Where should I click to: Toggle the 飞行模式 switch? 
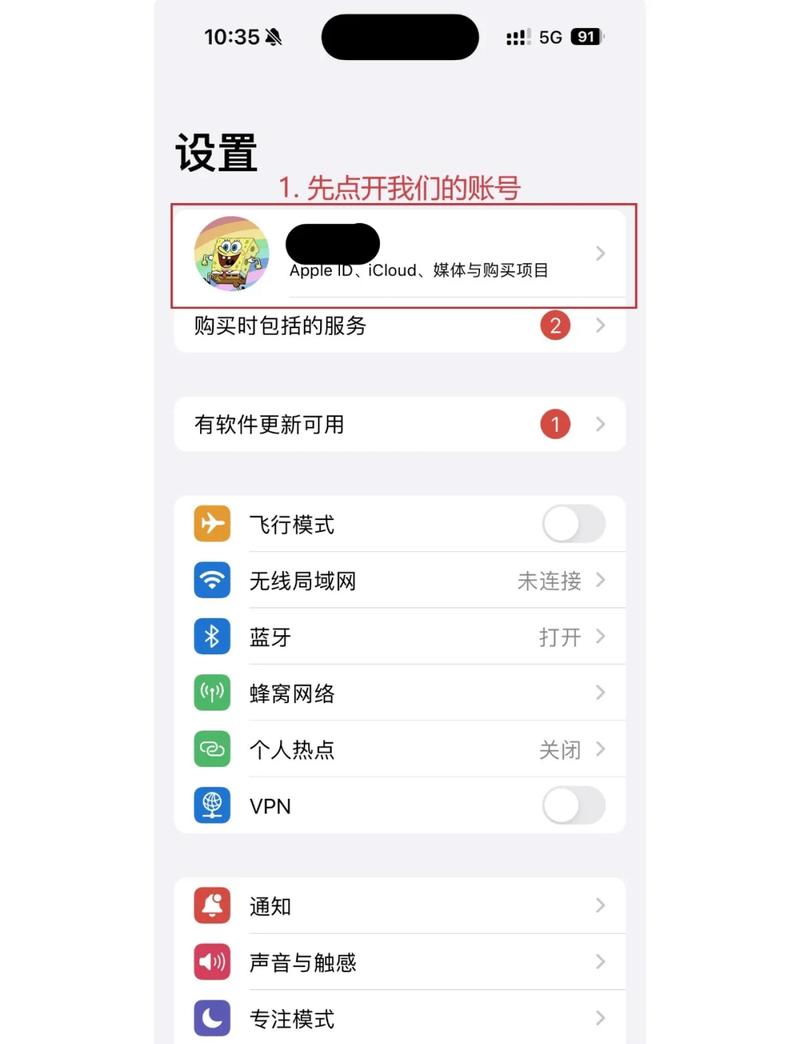pos(573,524)
